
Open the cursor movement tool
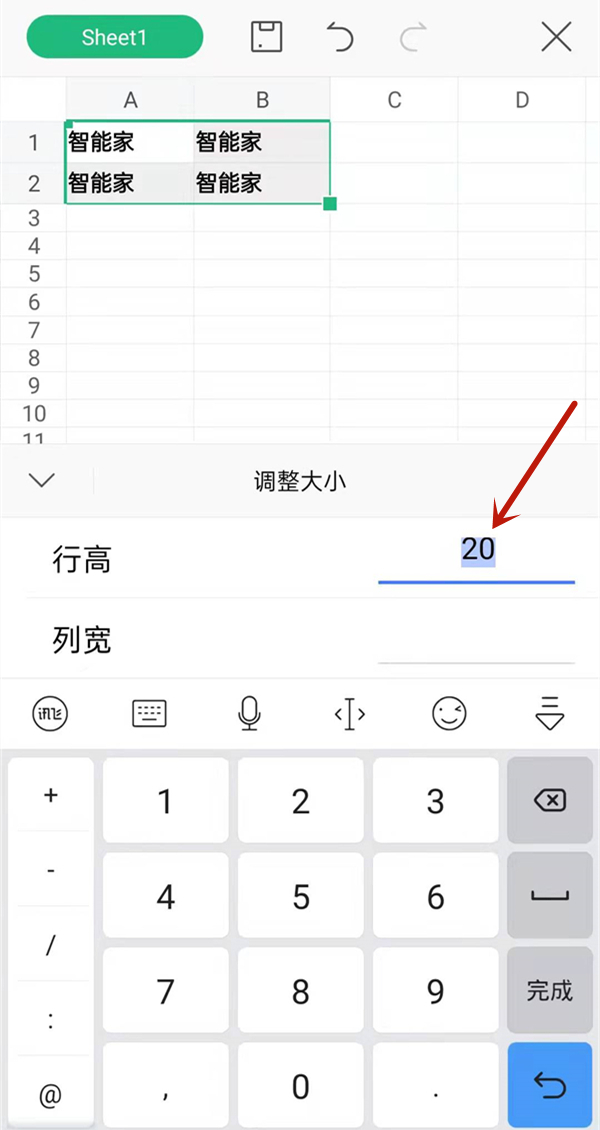(x=349, y=713)
